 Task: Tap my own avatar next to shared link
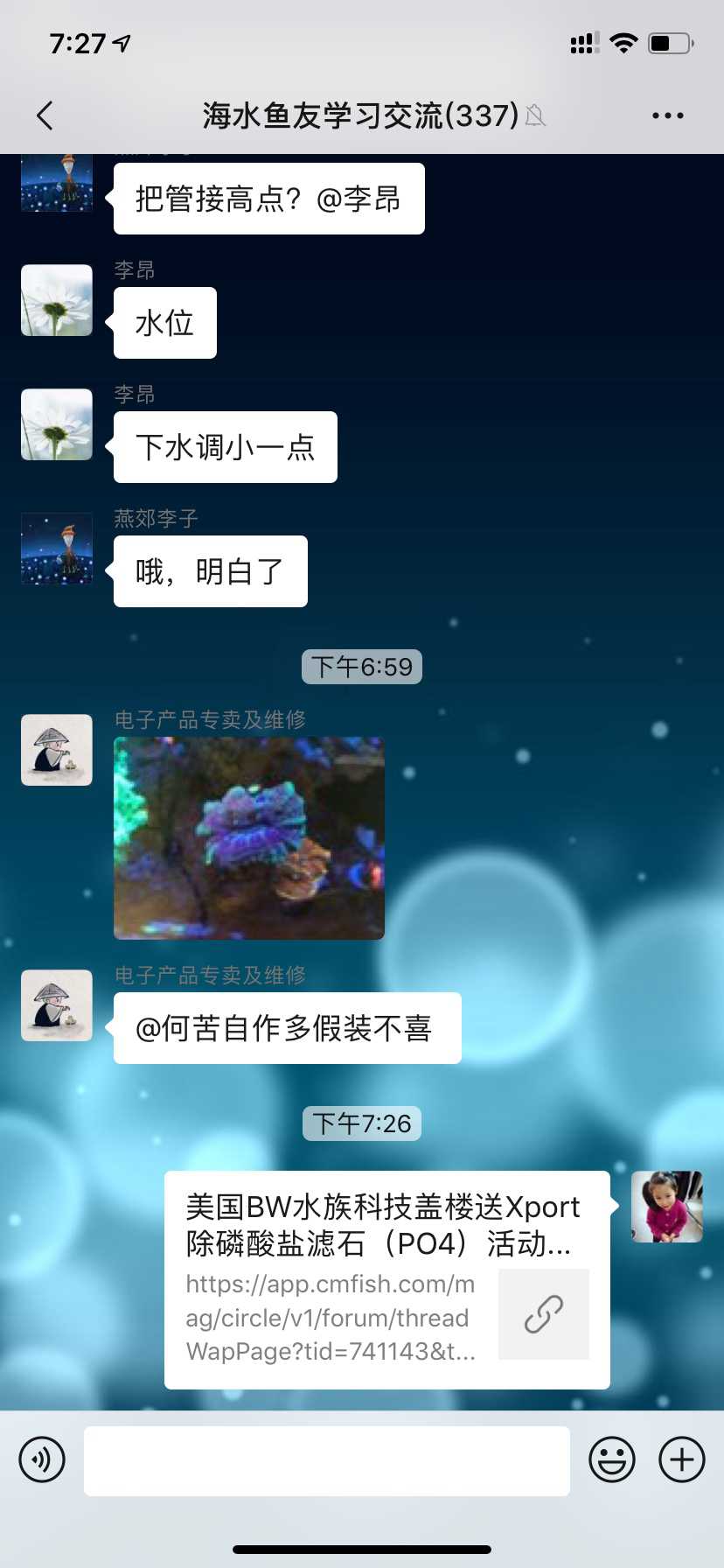(x=667, y=1207)
